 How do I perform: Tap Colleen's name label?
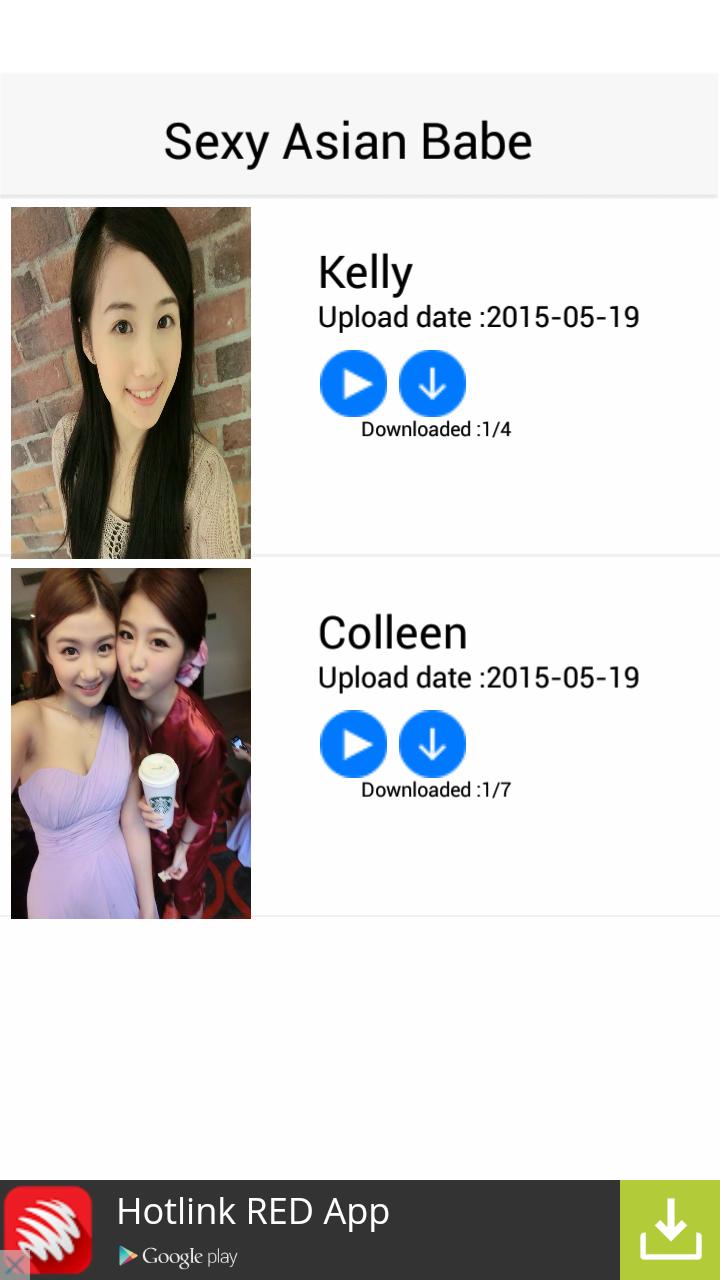tap(392, 632)
